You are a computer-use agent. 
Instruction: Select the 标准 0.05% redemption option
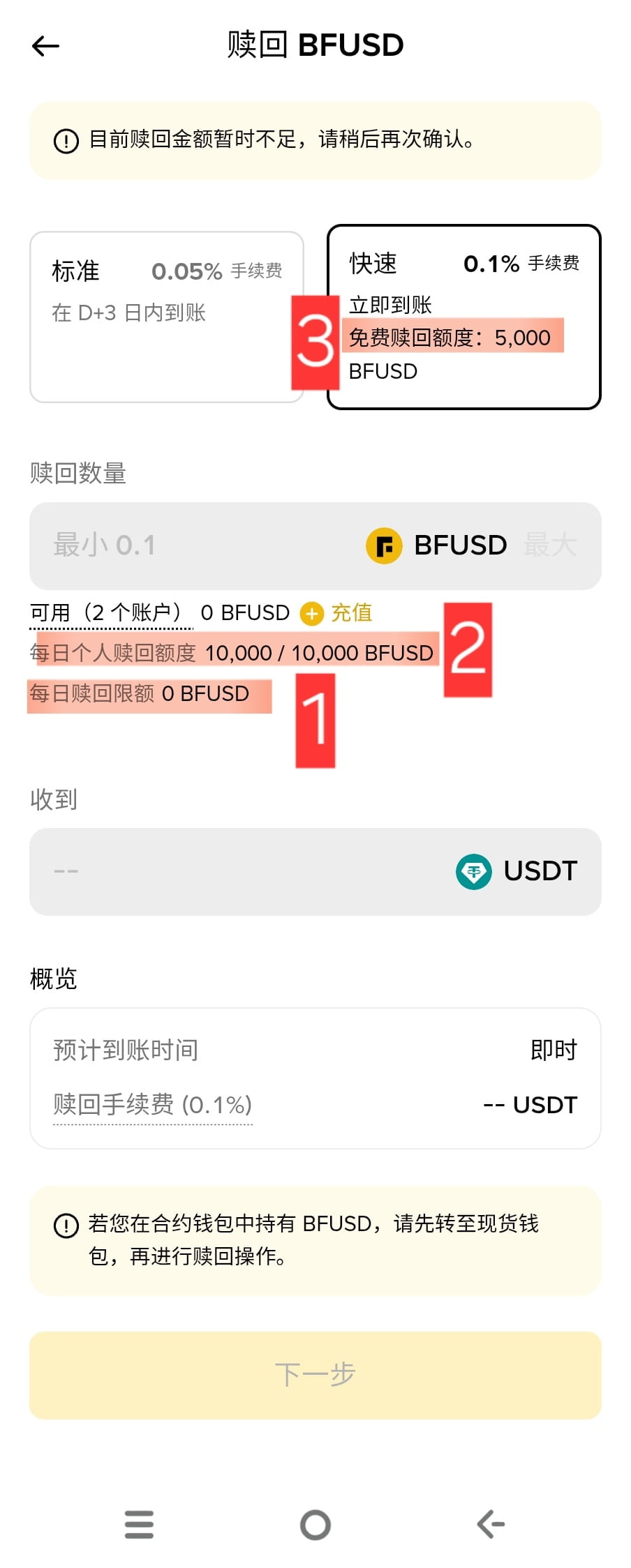[166, 317]
